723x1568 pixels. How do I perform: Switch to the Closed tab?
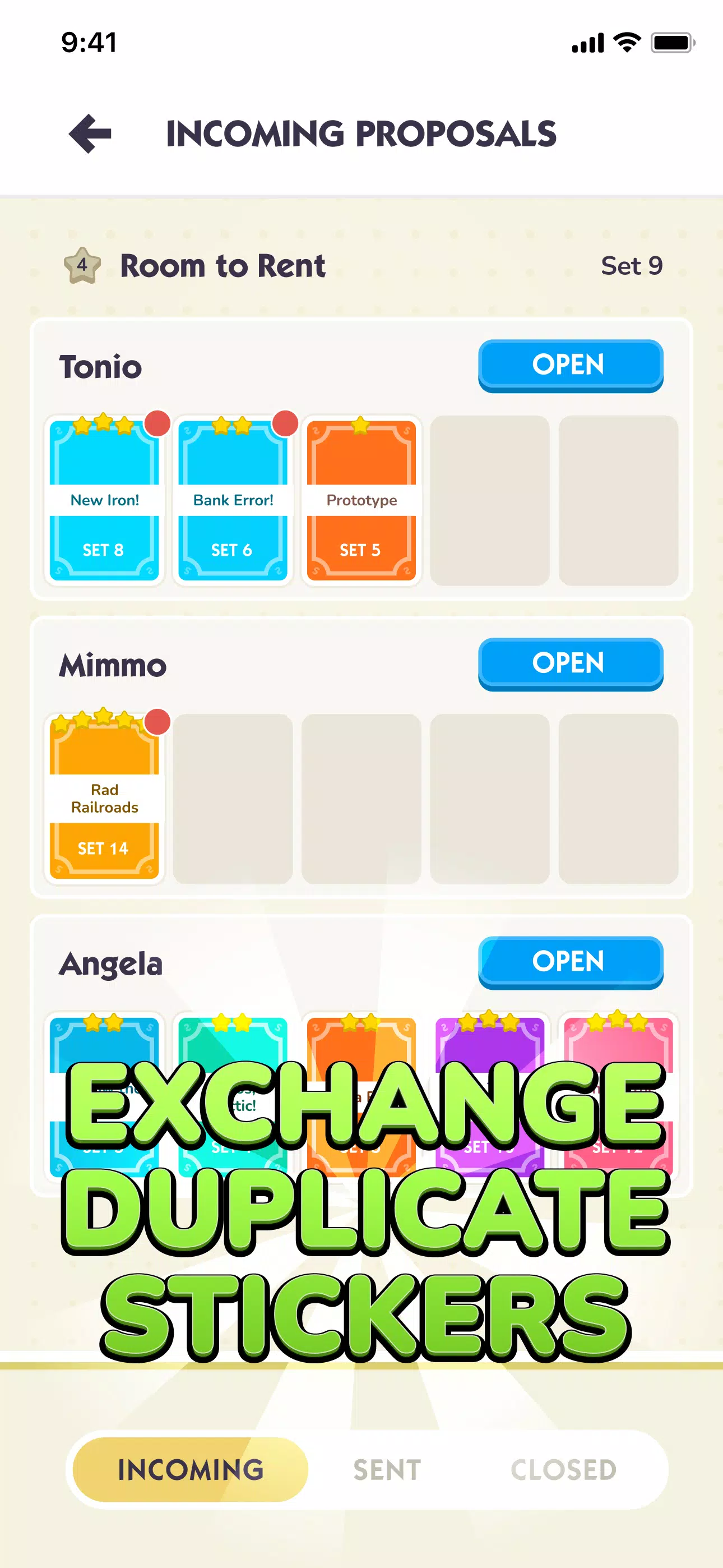click(563, 1469)
